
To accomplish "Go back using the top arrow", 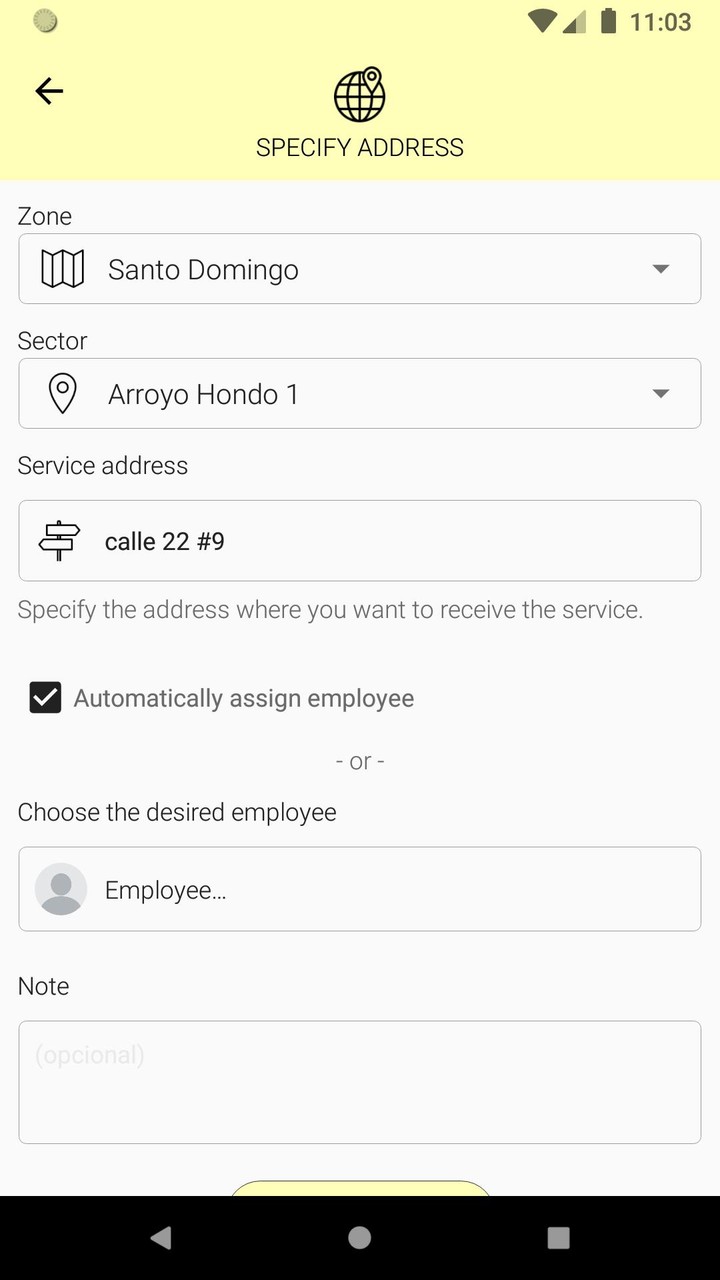I will tap(49, 91).
